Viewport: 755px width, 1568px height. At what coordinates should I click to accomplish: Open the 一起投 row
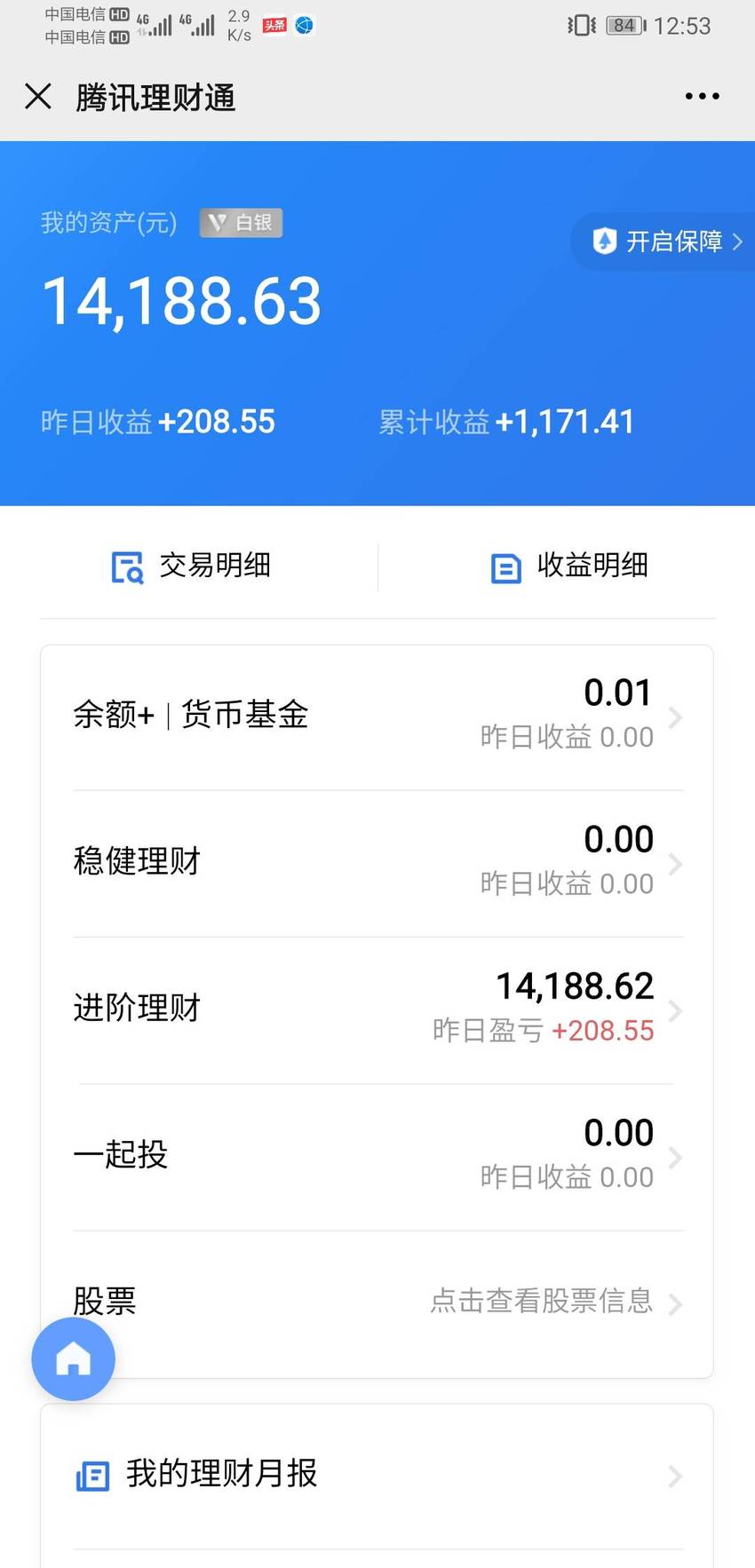(377, 1156)
